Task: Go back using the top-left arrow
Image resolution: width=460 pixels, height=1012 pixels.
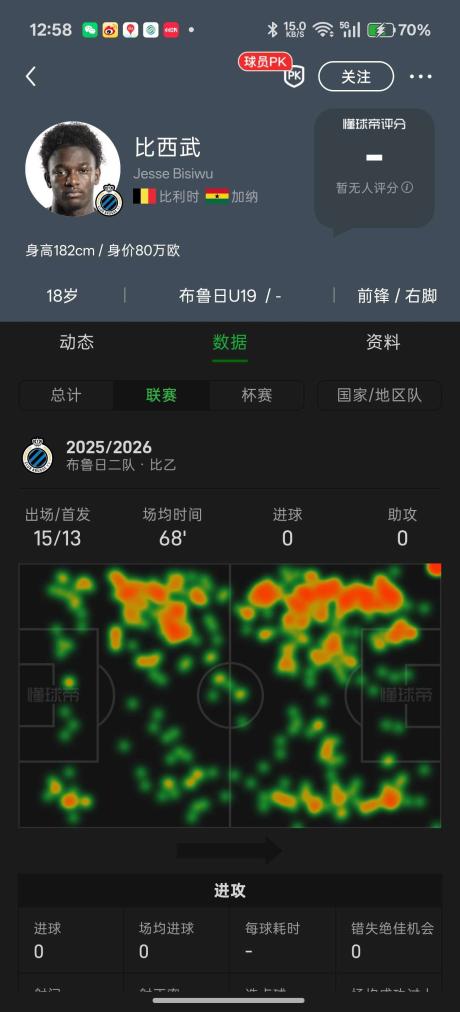Action: 31,77
